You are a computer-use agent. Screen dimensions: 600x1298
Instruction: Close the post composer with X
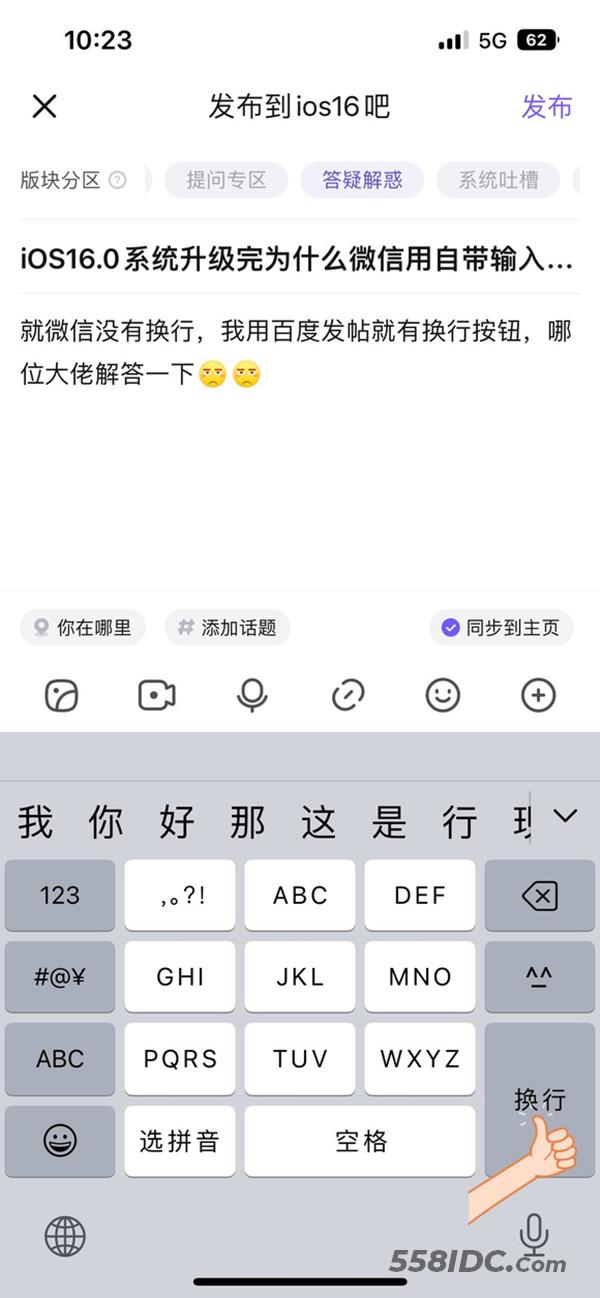click(x=44, y=106)
